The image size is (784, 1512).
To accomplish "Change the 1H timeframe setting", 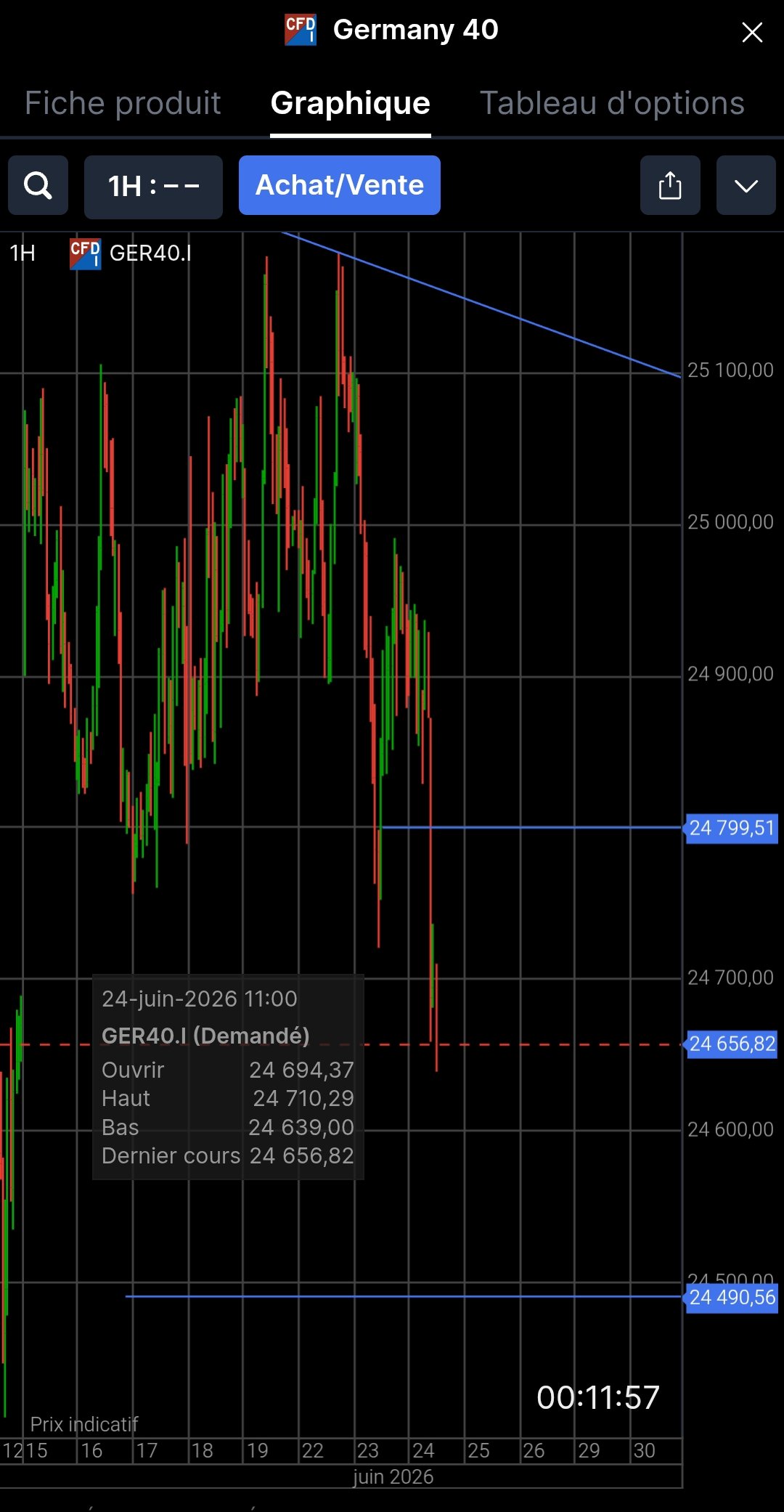I will tap(153, 187).
